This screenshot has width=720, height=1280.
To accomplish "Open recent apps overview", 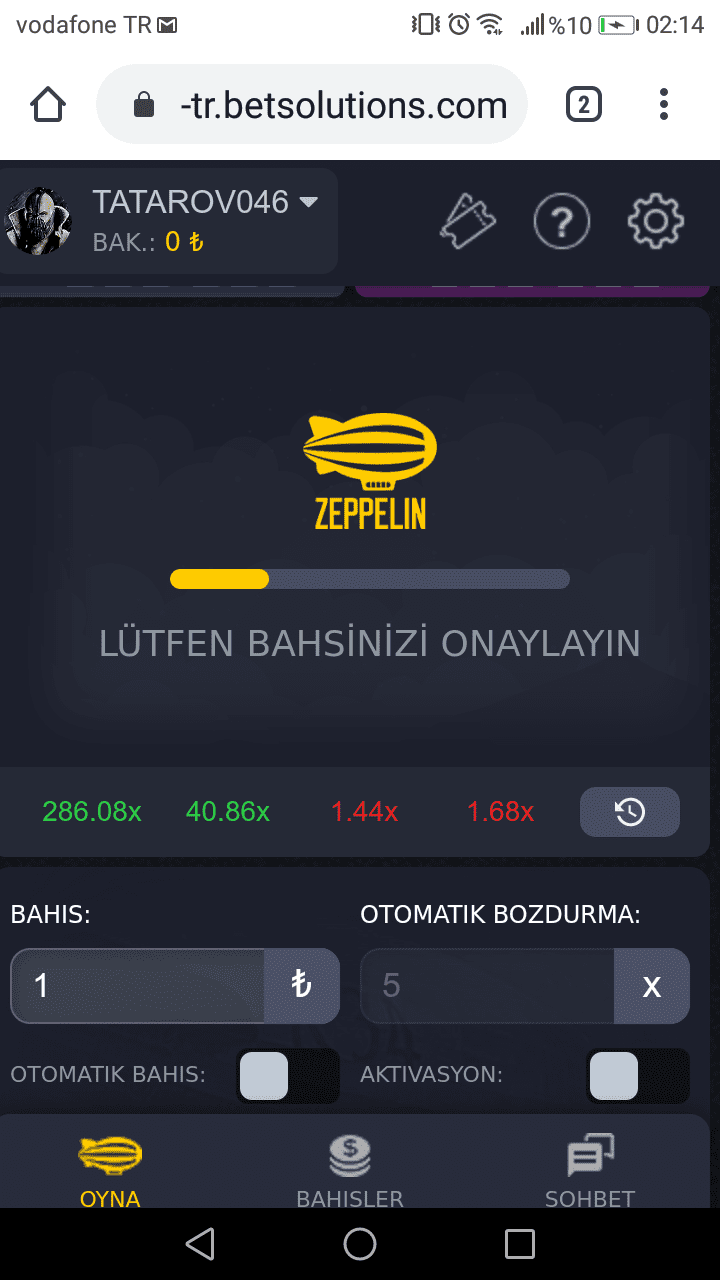I will (x=520, y=1244).
